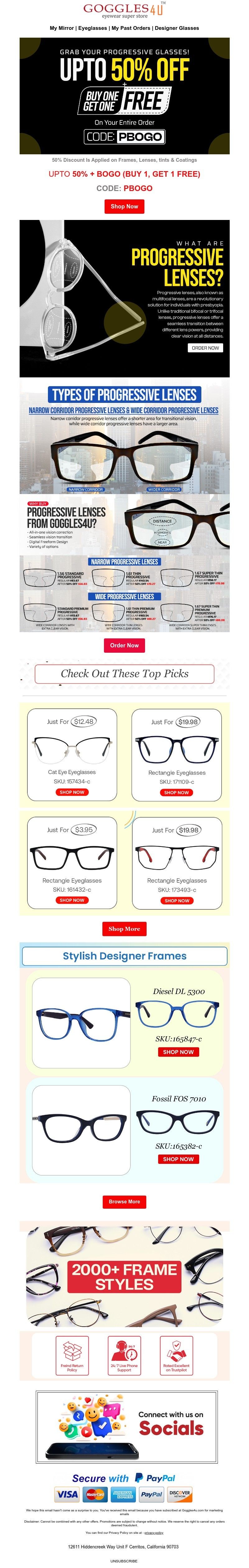
Task: Shop the Rectangle Eyeglasses SKU 173493-c
Action: (x=176, y=901)
